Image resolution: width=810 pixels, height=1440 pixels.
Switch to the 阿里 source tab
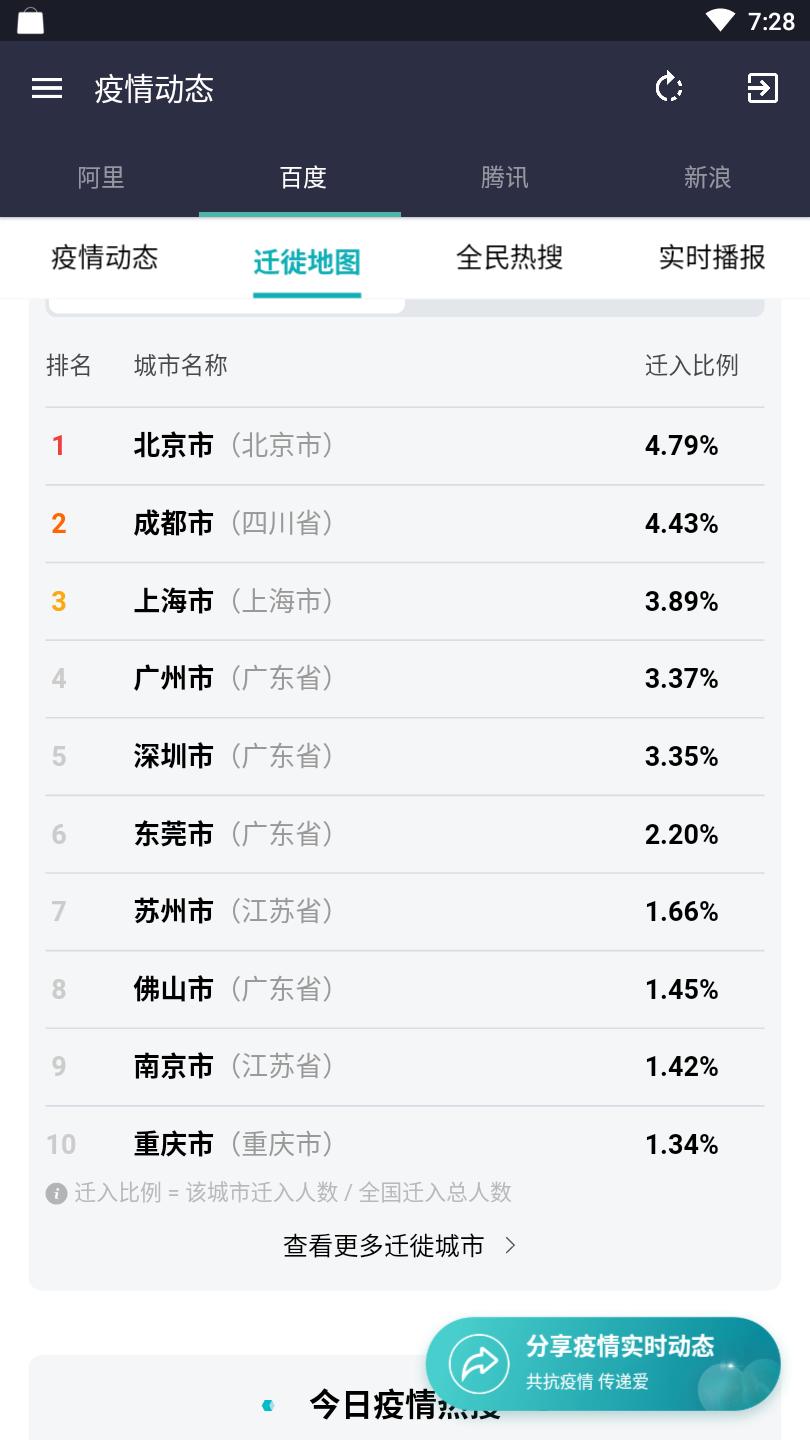point(101,178)
